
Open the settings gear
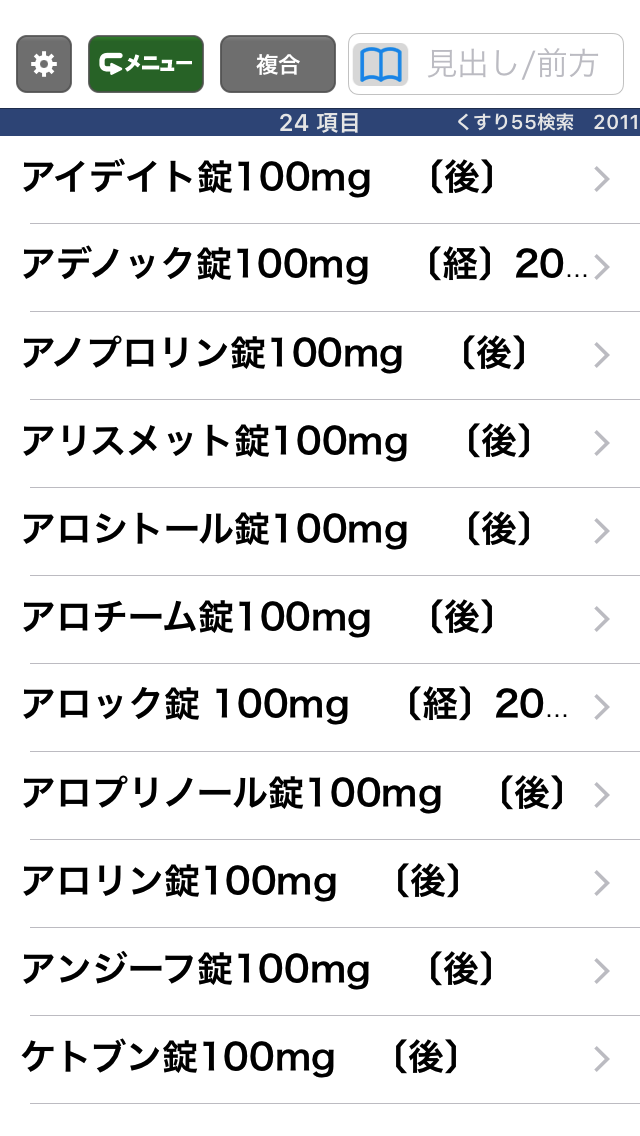coord(43,64)
